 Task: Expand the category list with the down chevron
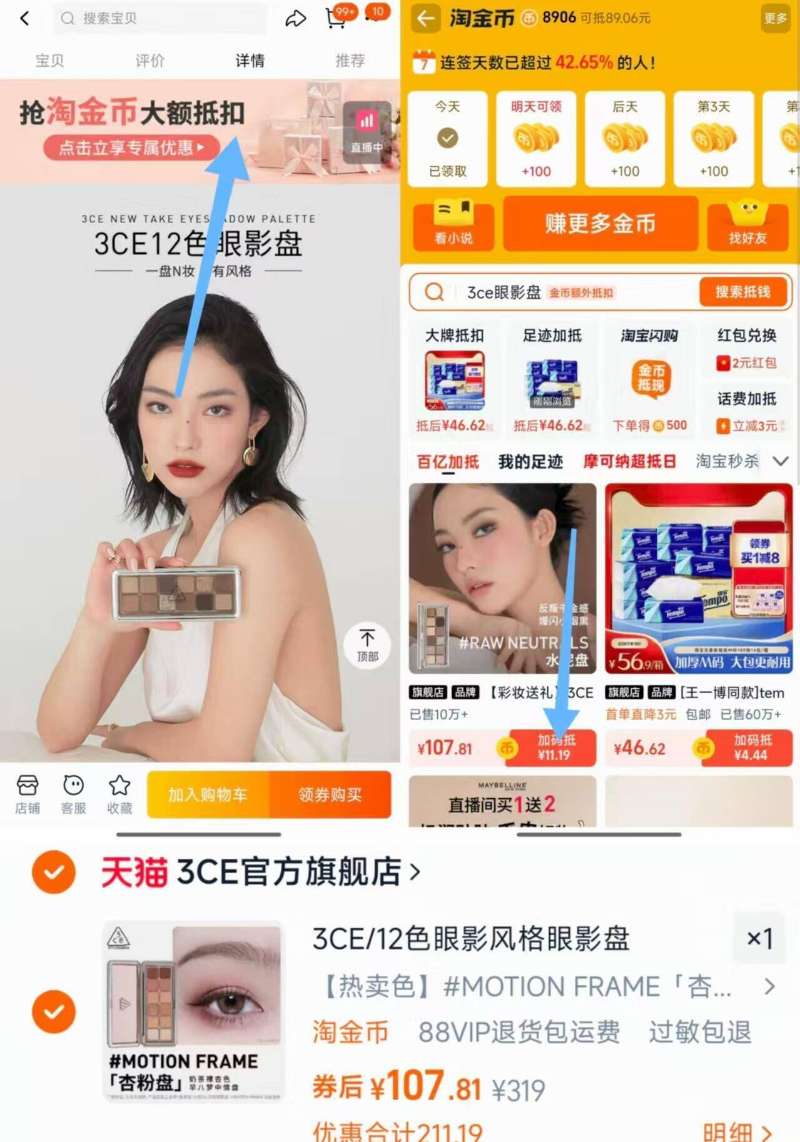781,462
